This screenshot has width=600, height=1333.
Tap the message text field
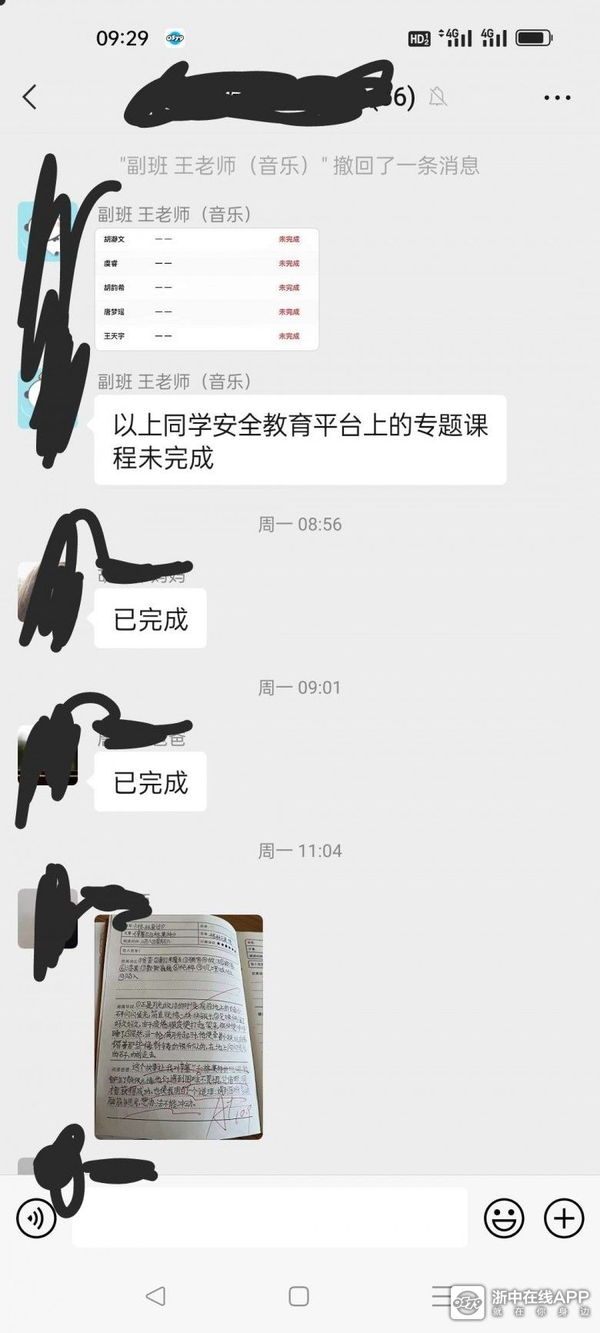(x=270, y=1218)
